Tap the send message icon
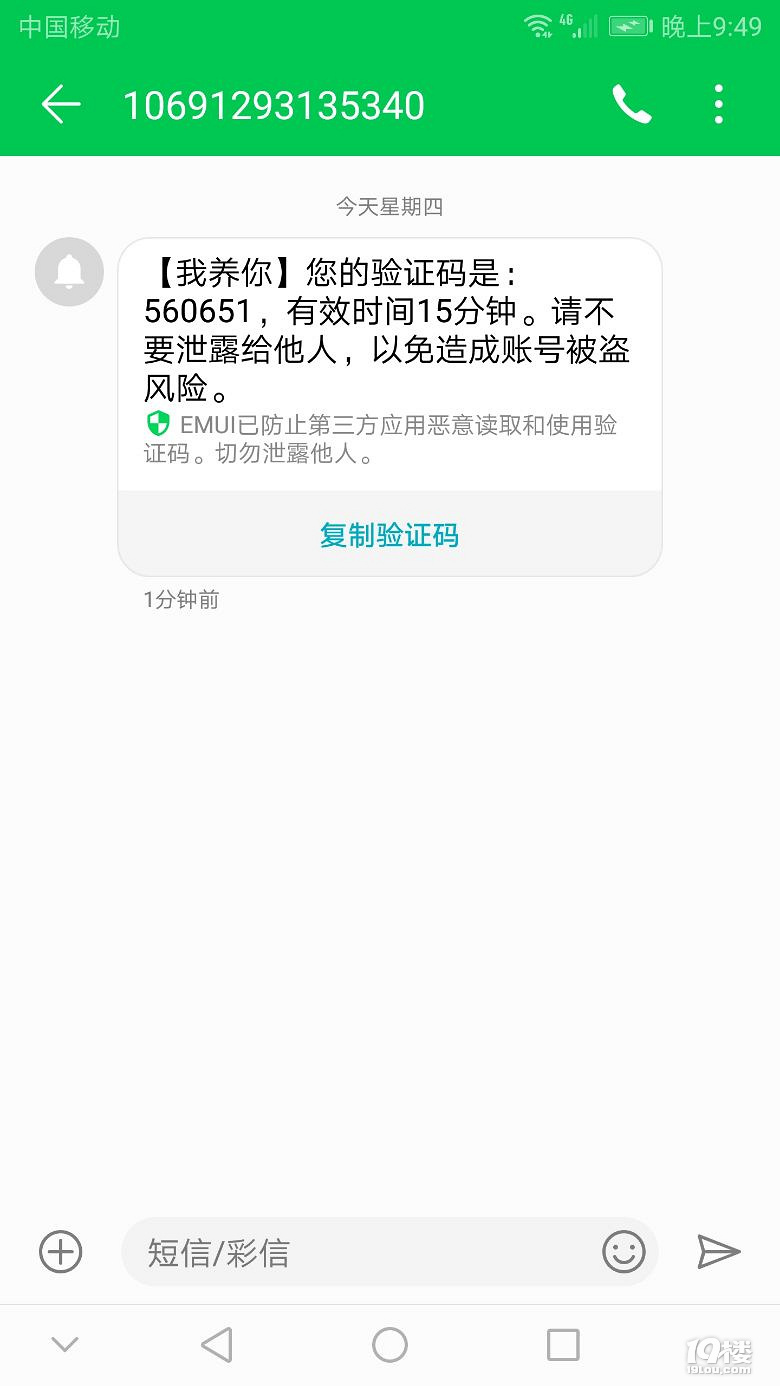 coord(718,1251)
